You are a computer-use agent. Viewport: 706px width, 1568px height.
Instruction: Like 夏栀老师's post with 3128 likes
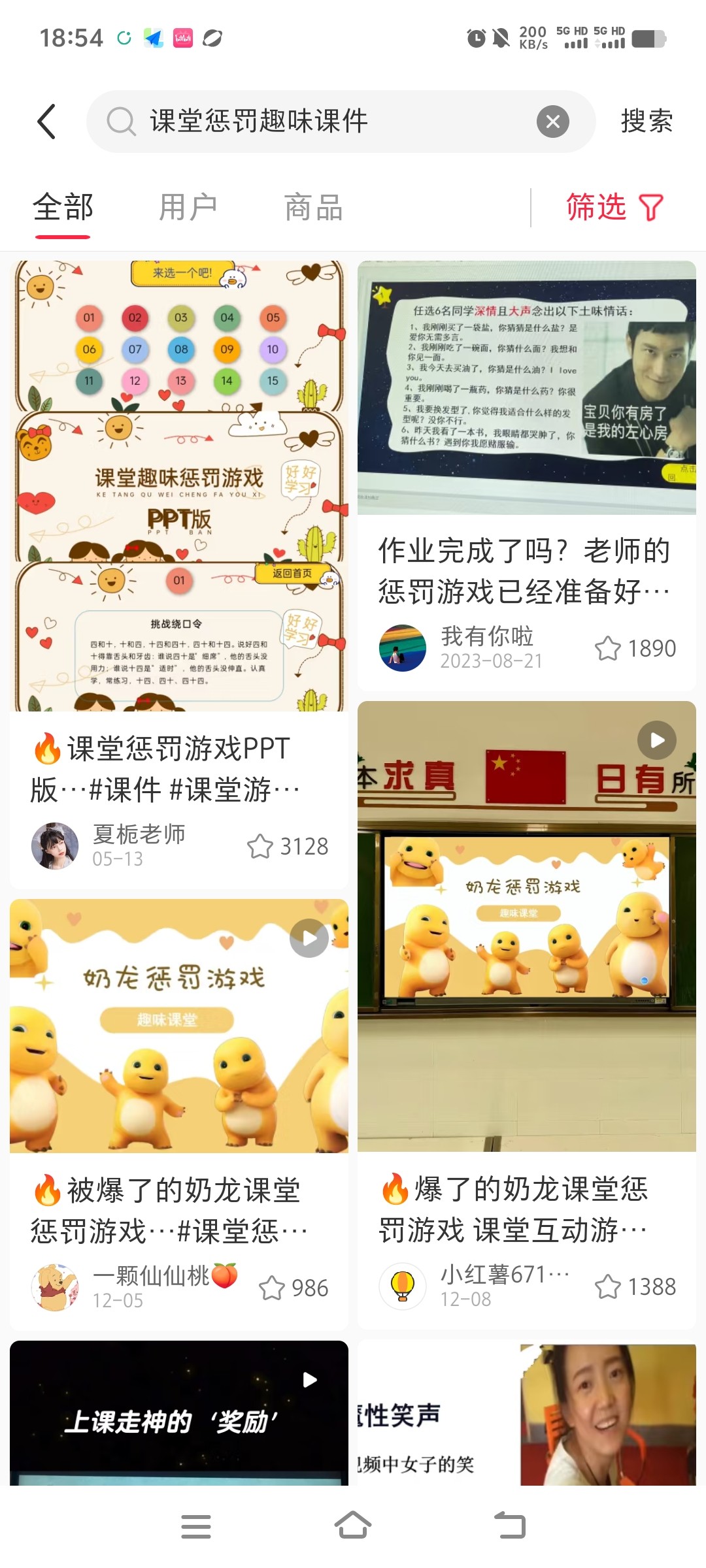click(260, 847)
